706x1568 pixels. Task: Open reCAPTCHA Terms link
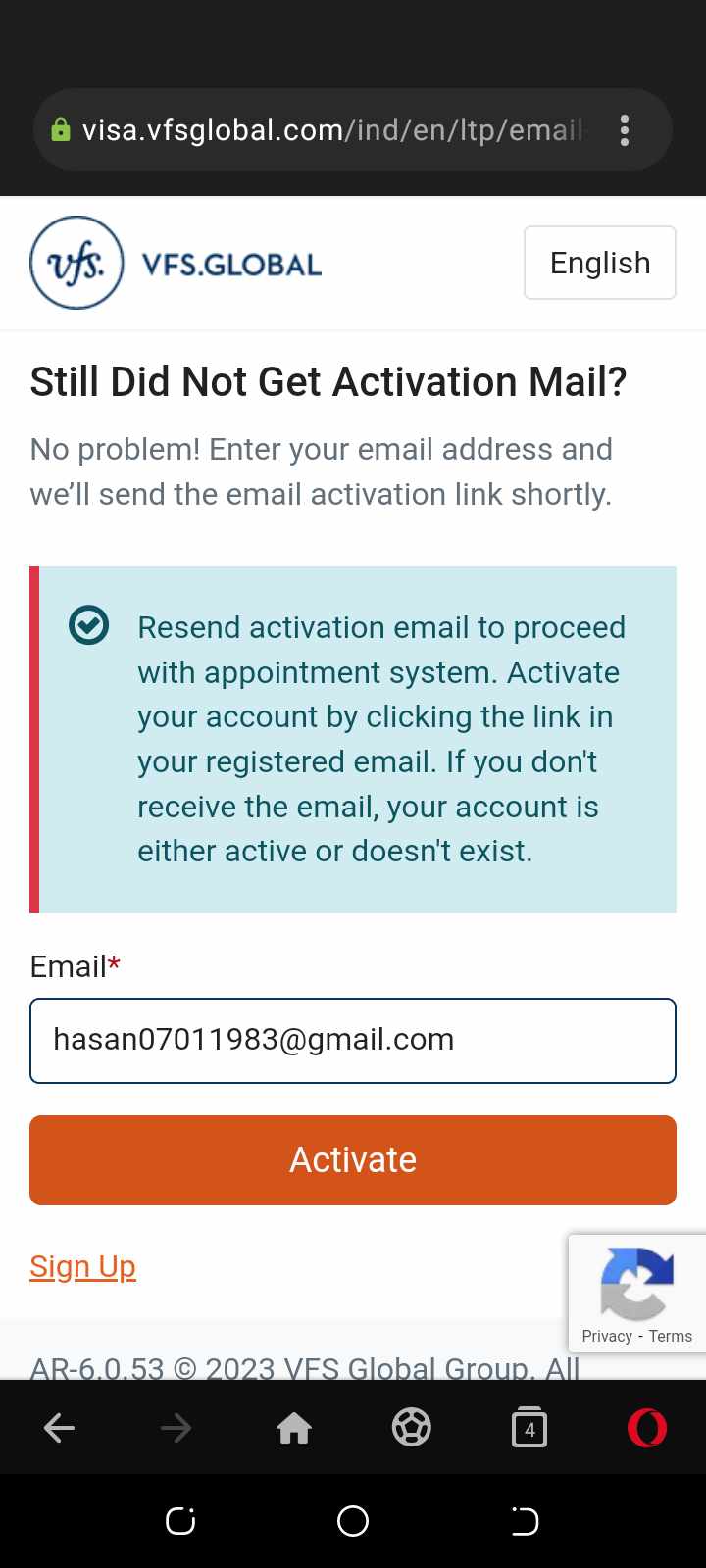671,1336
